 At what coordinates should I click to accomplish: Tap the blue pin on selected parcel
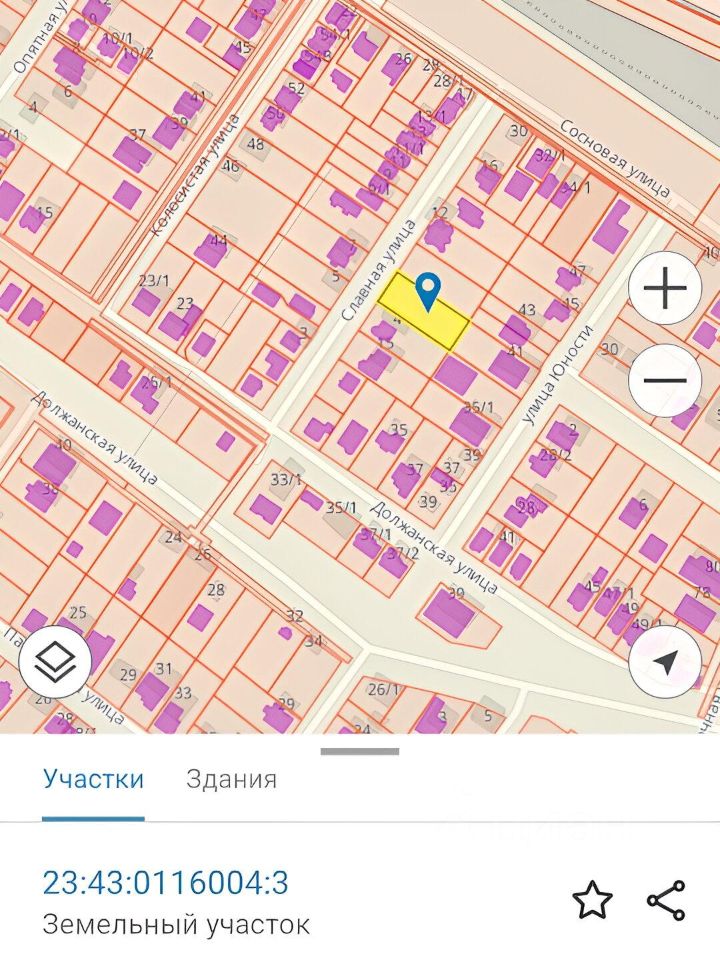click(429, 291)
